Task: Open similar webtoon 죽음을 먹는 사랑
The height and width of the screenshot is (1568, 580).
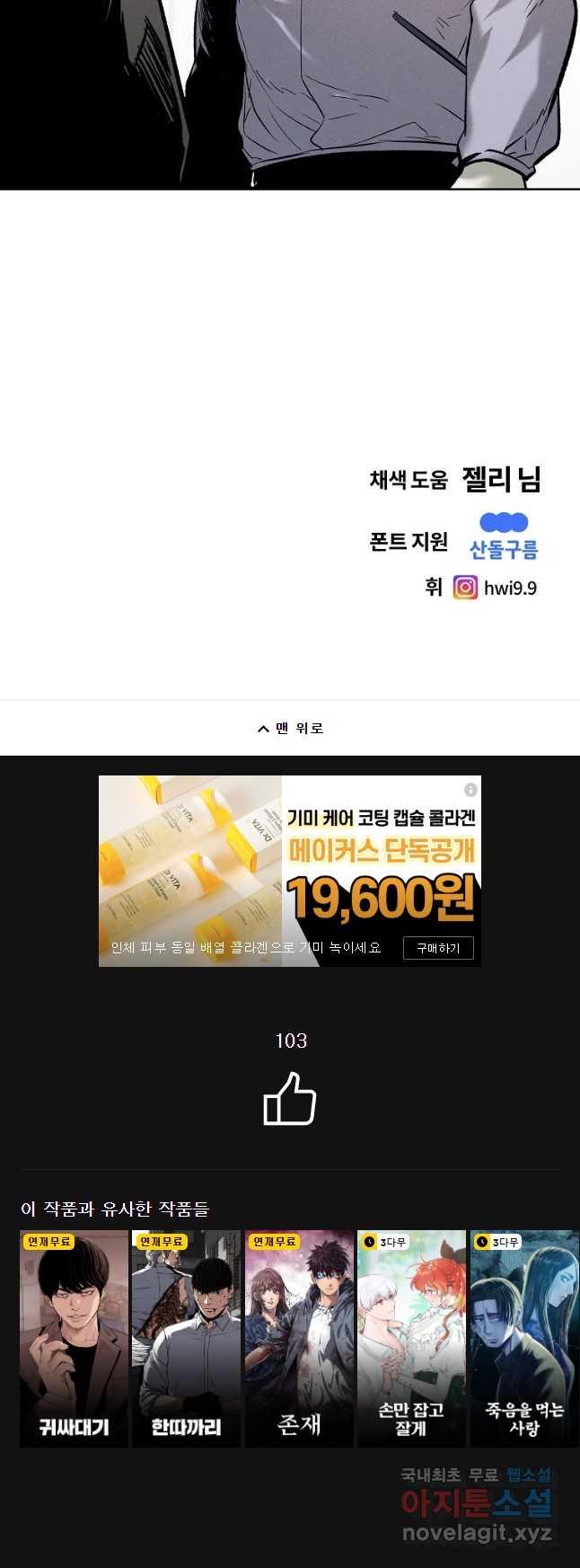Action: click(523, 1338)
